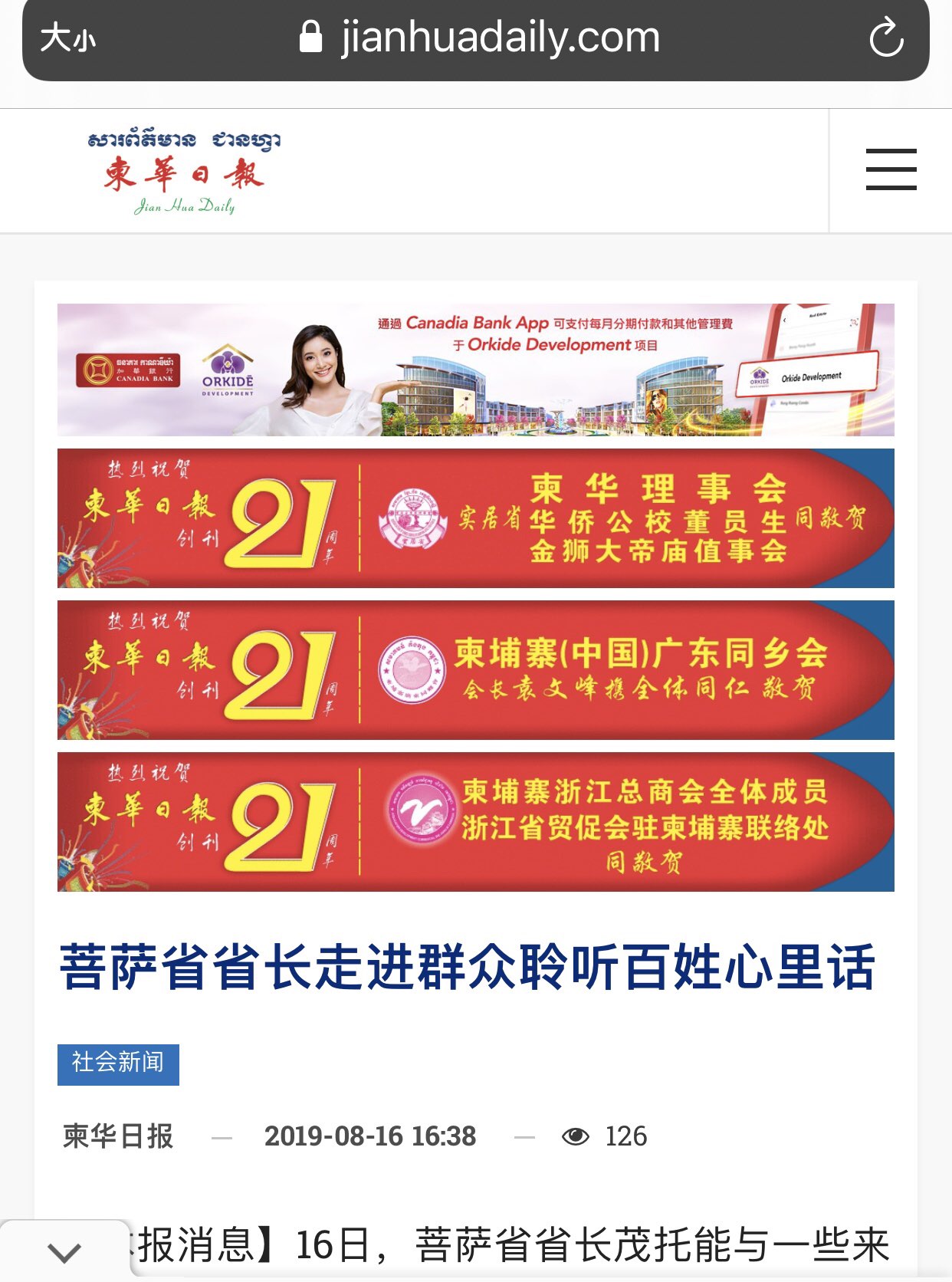
Task: Open the 柬埔寨浙江总商会 anniversary banner
Action: coord(475,822)
